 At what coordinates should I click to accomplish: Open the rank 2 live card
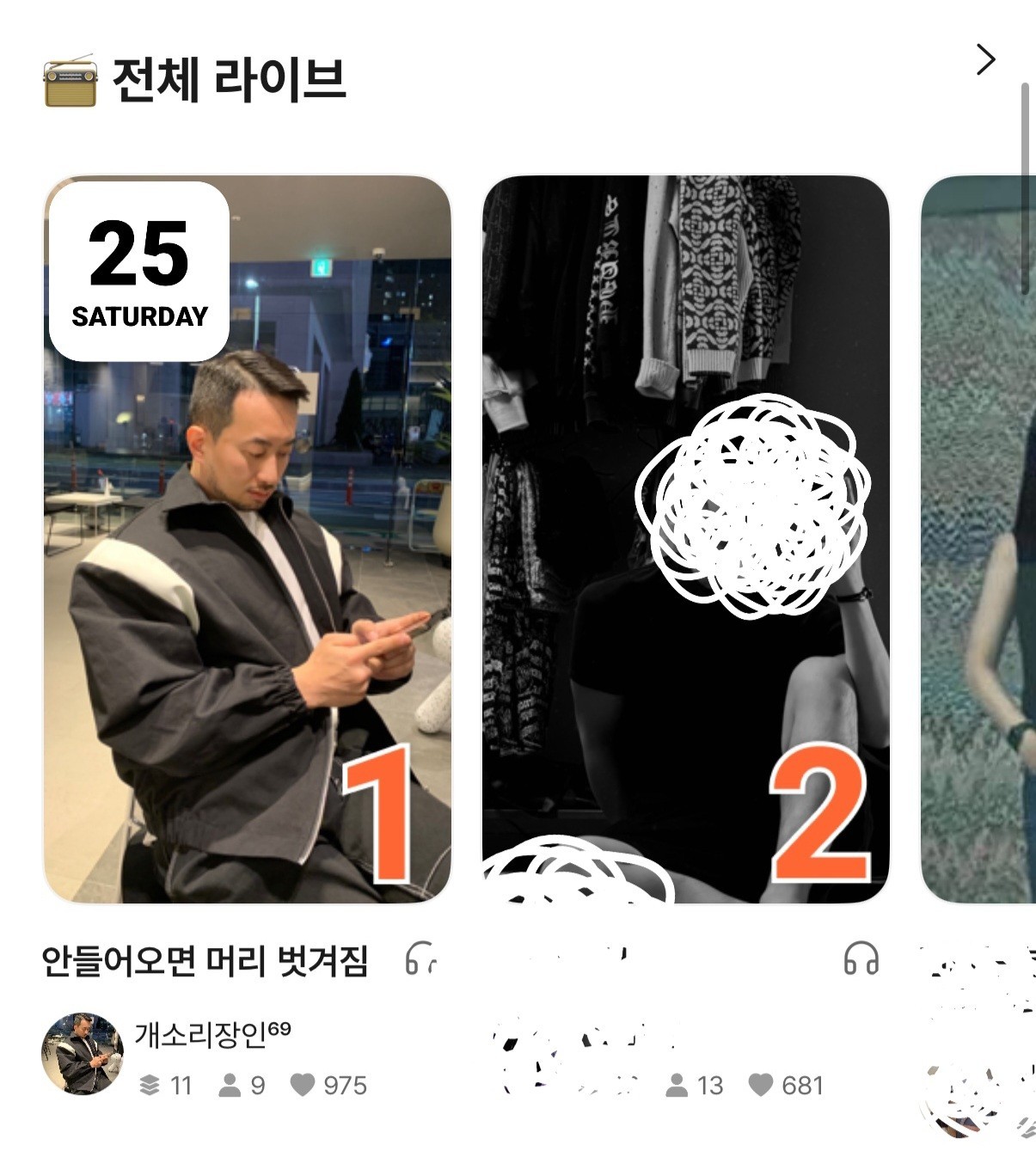685,539
